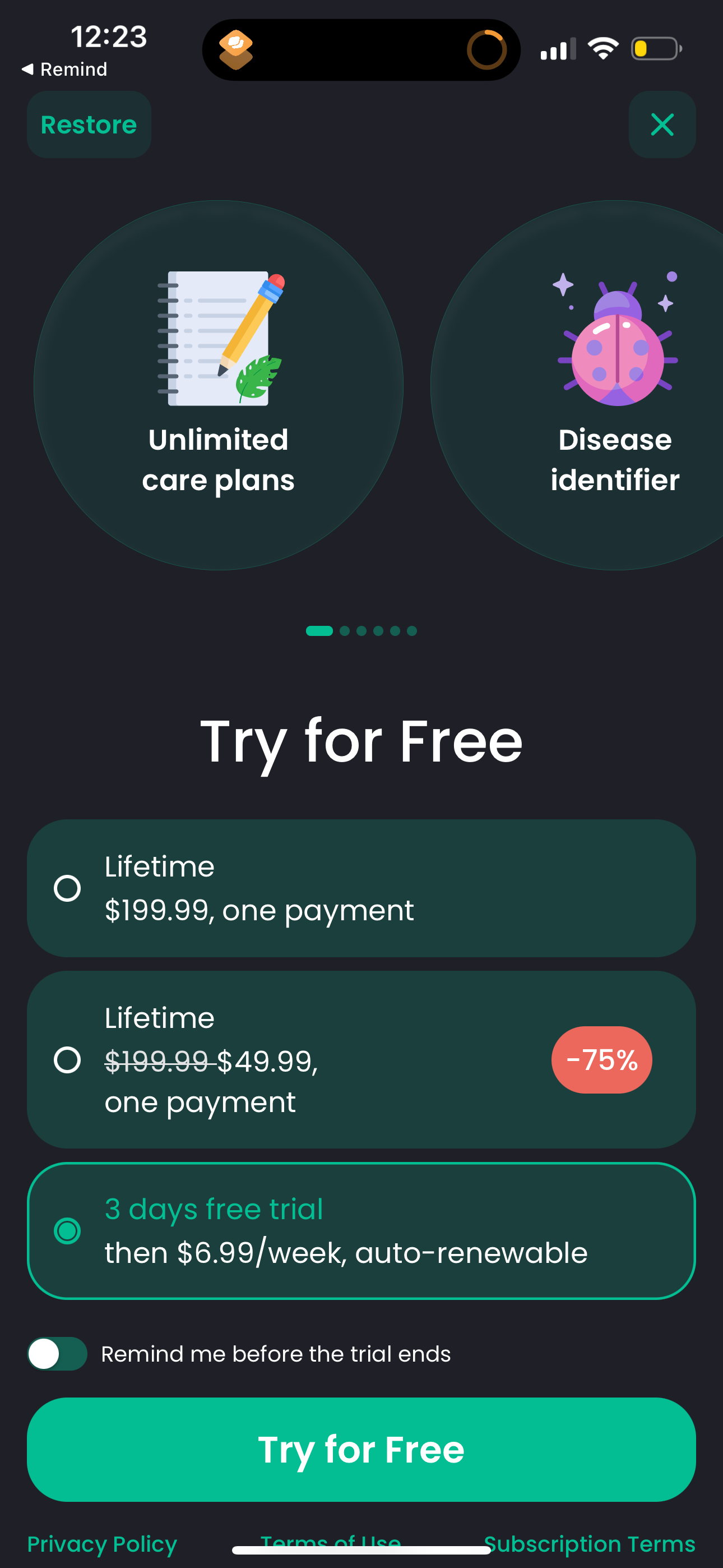Select the Lifetime $199.99 one payment plan
This screenshot has width=723, height=1568.
pyautogui.click(x=361, y=889)
